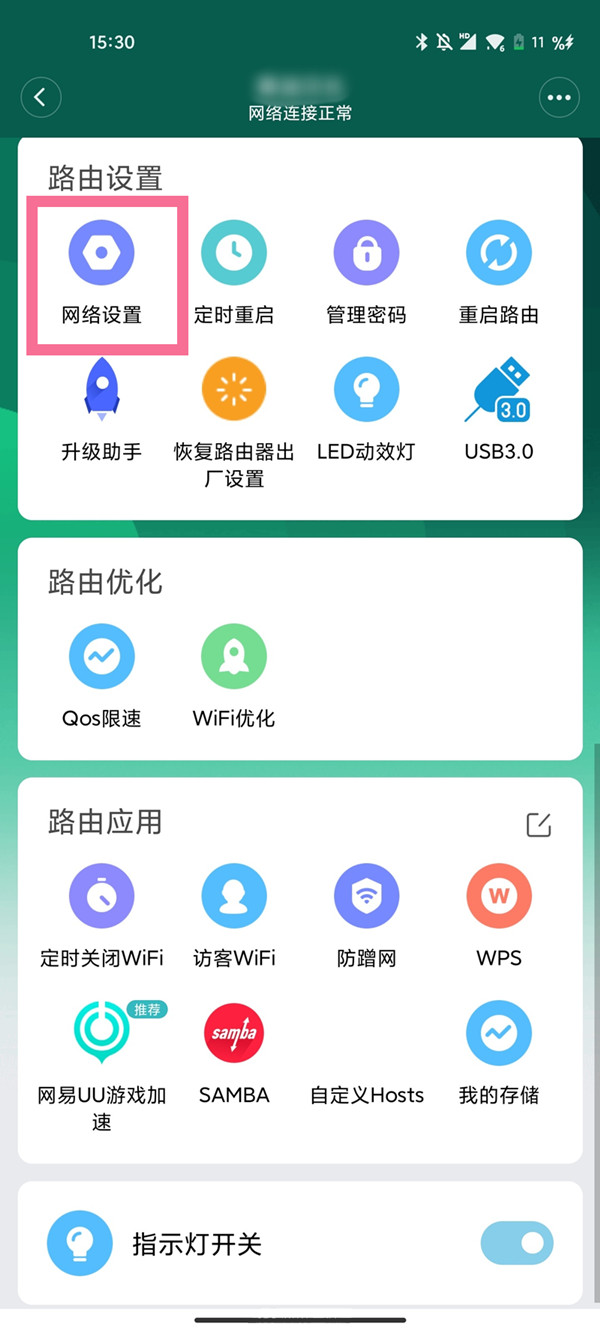
Task: Open 网络设置 network settings
Action: [101, 272]
